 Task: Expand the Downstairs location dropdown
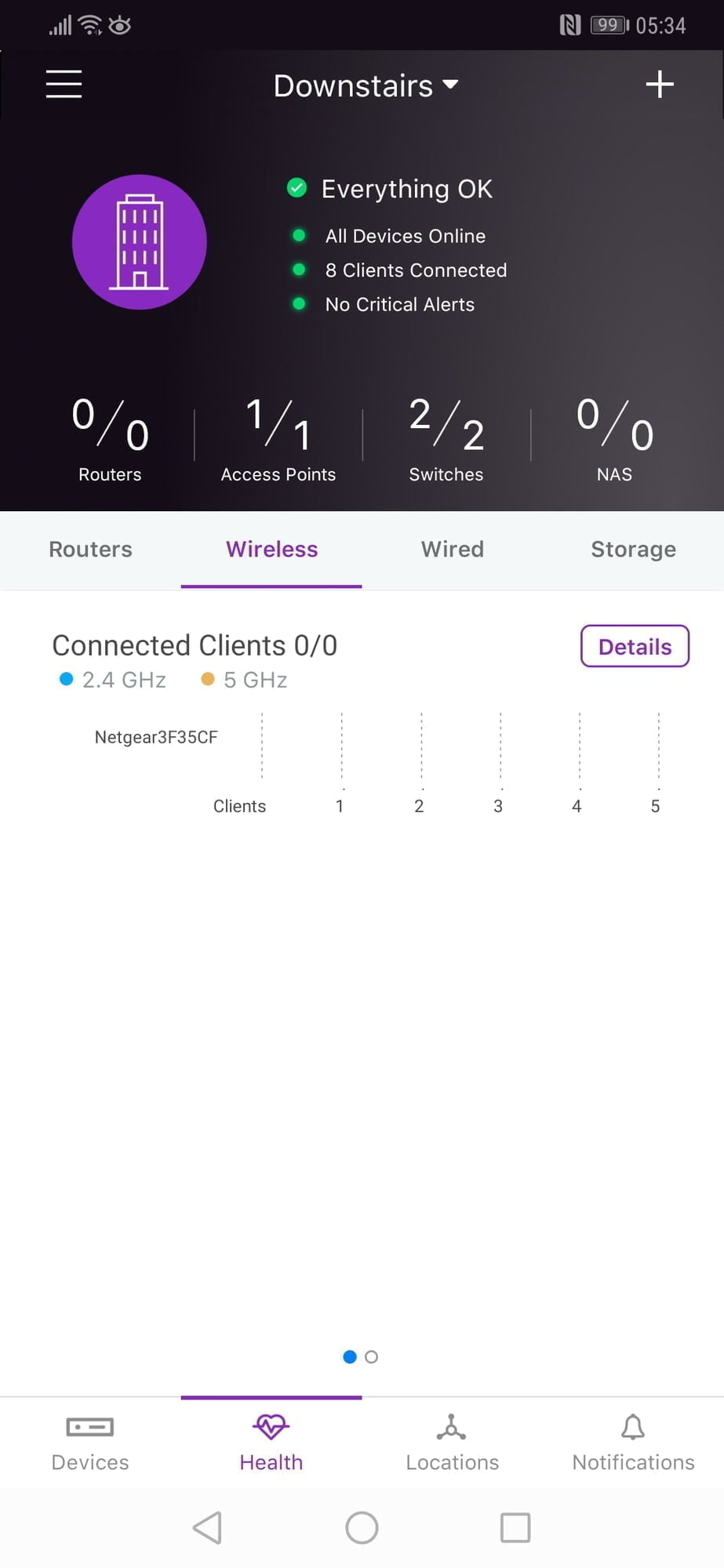(366, 85)
